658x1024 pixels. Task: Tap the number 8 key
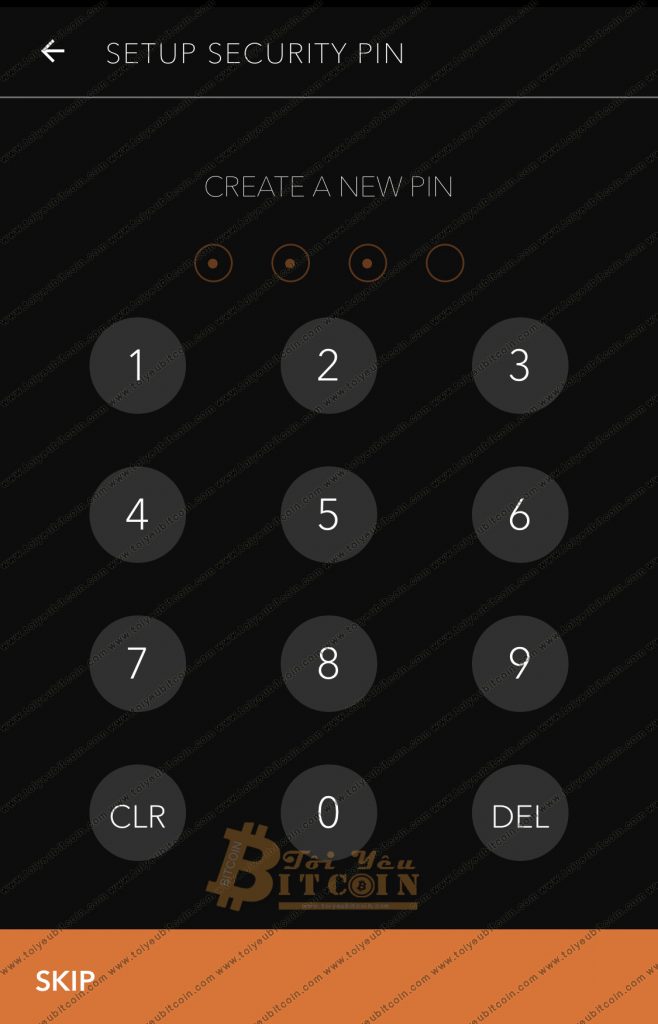click(x=328, y=664)
